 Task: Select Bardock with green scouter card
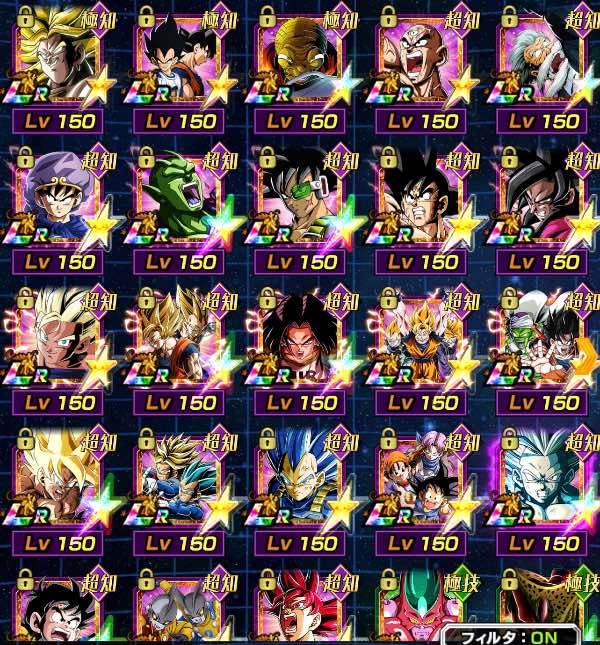click(x=303, y=200)
